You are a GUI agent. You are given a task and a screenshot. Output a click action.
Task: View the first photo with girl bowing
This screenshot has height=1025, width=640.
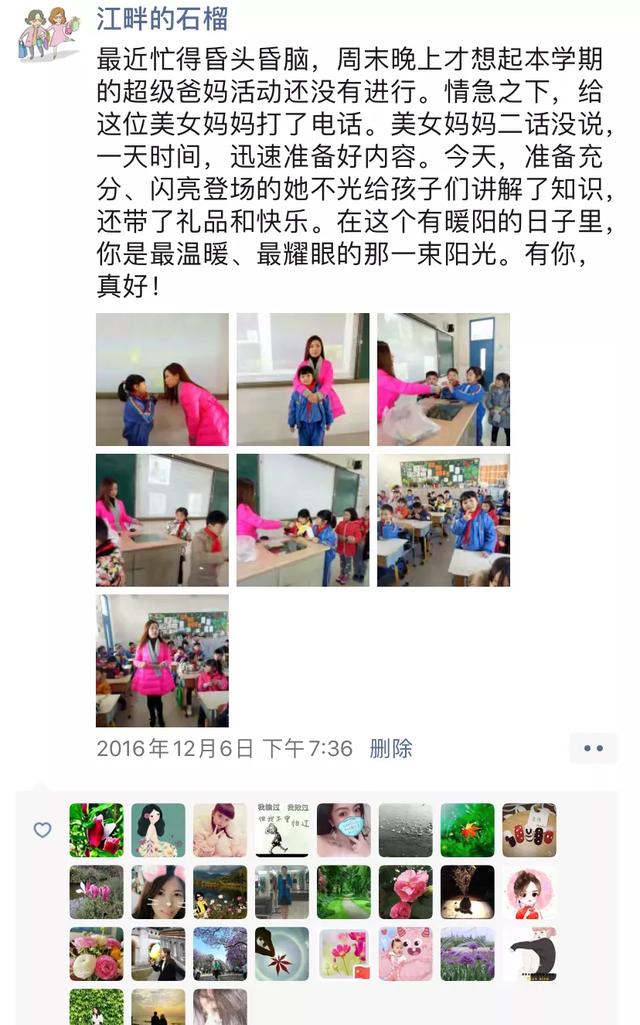click(x=162, y=379)
